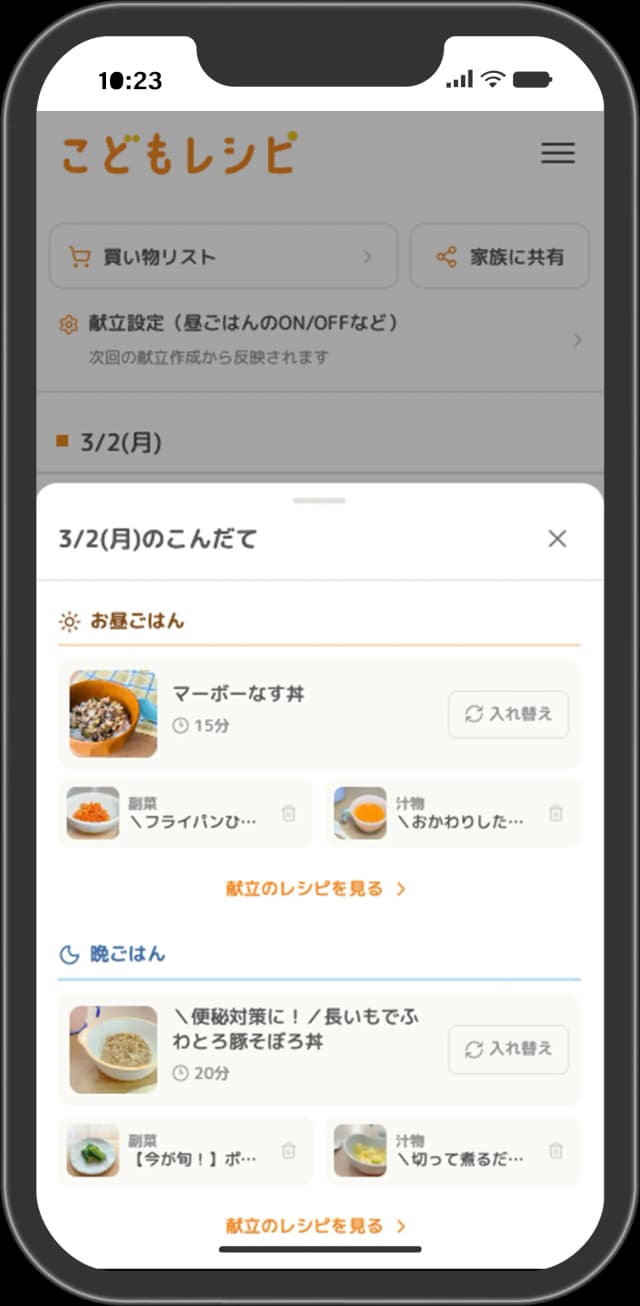Tap 入れ替え for マーボーなす丼
640x1306 pixels.
(508, 714)
